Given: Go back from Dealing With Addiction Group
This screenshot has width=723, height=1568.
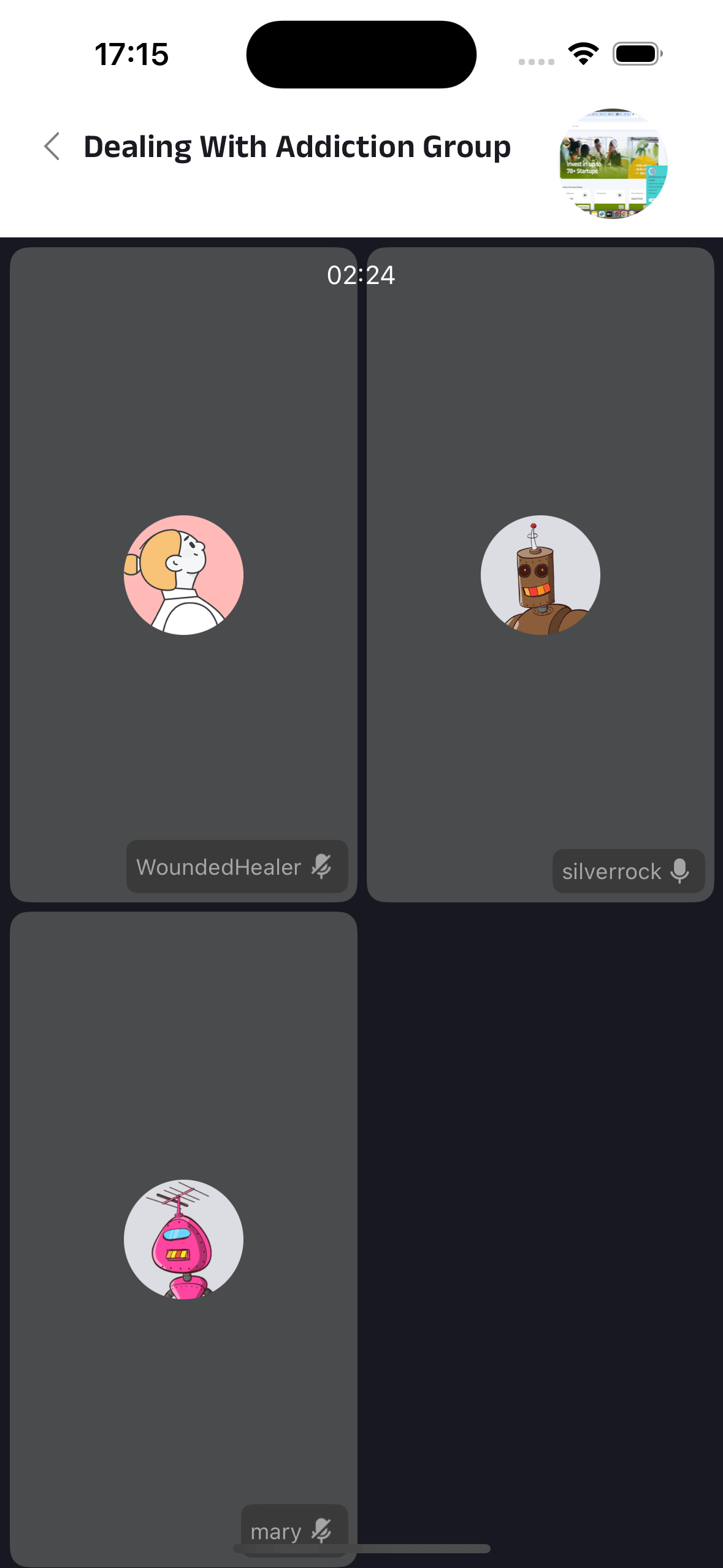Looking at the screenshot, I should coord(53,147).
